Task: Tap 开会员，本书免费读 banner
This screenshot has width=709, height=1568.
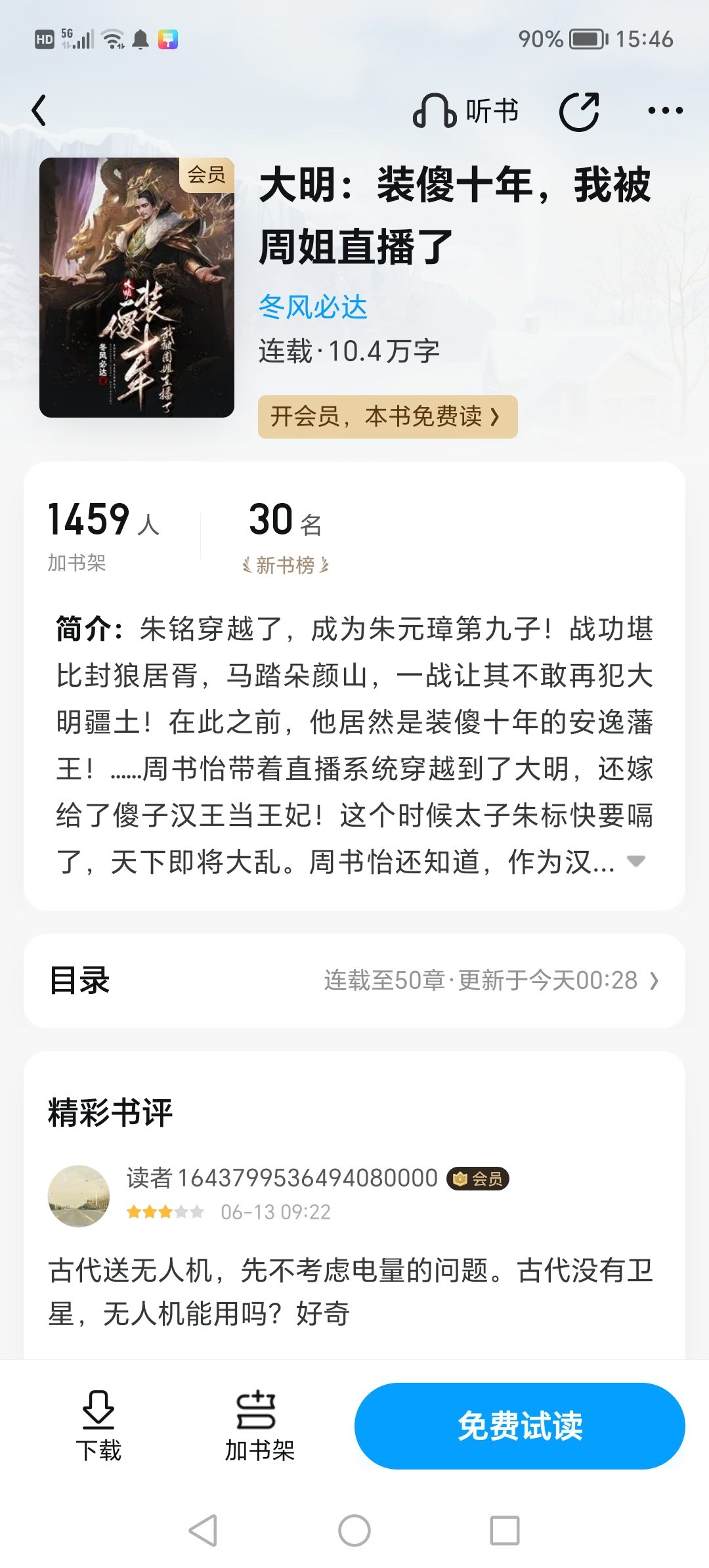Action: [x=387, y=416]
